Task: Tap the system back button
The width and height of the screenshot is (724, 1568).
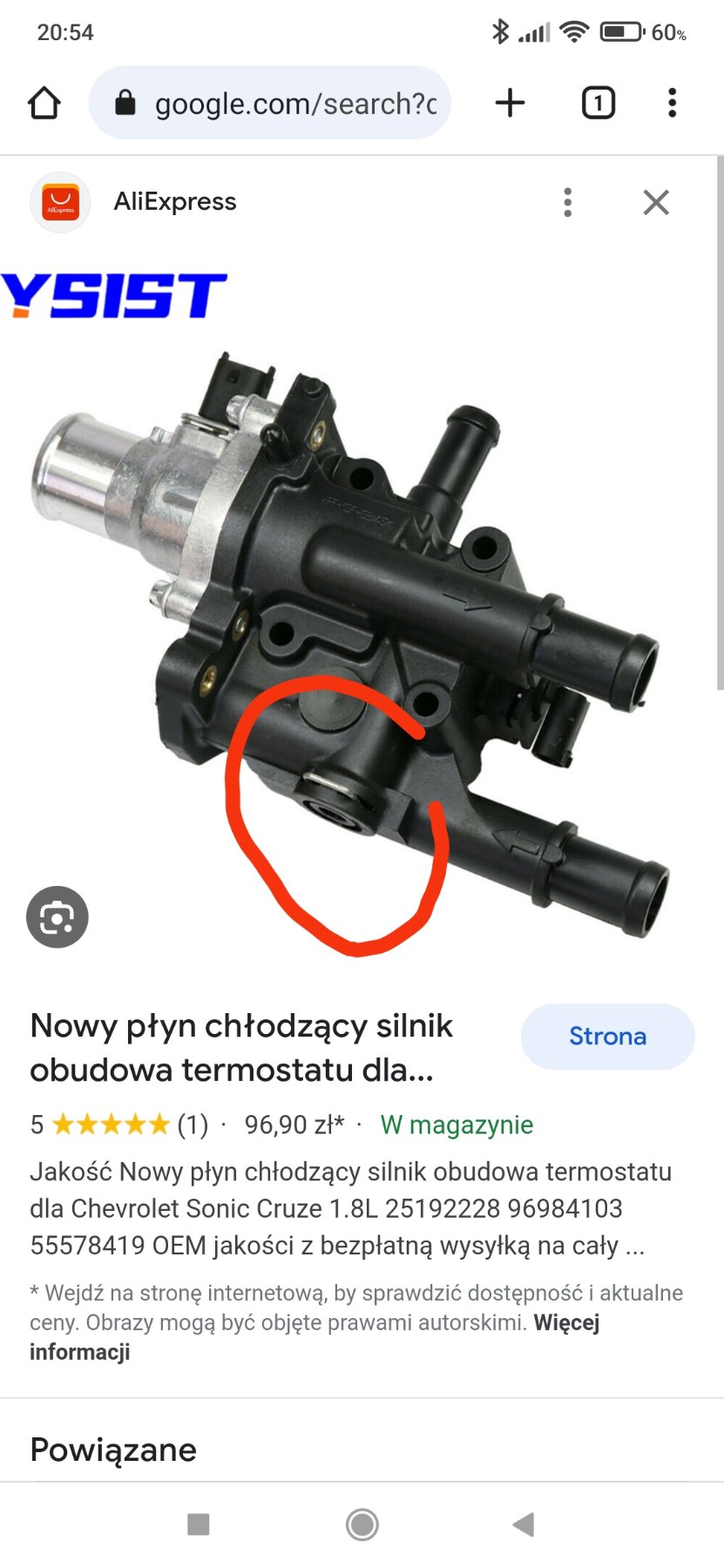Action: (524, 1524)
